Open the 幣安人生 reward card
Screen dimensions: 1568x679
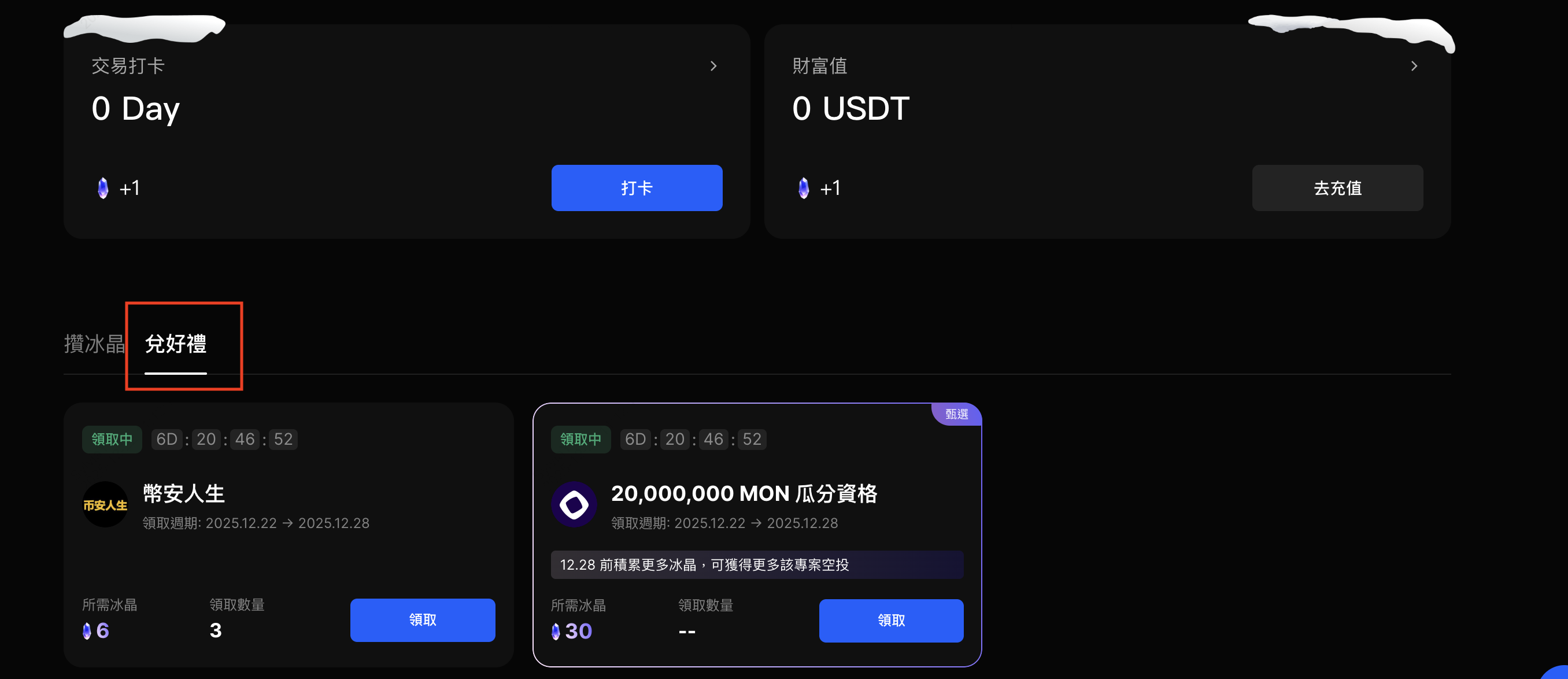coord(184,493)
